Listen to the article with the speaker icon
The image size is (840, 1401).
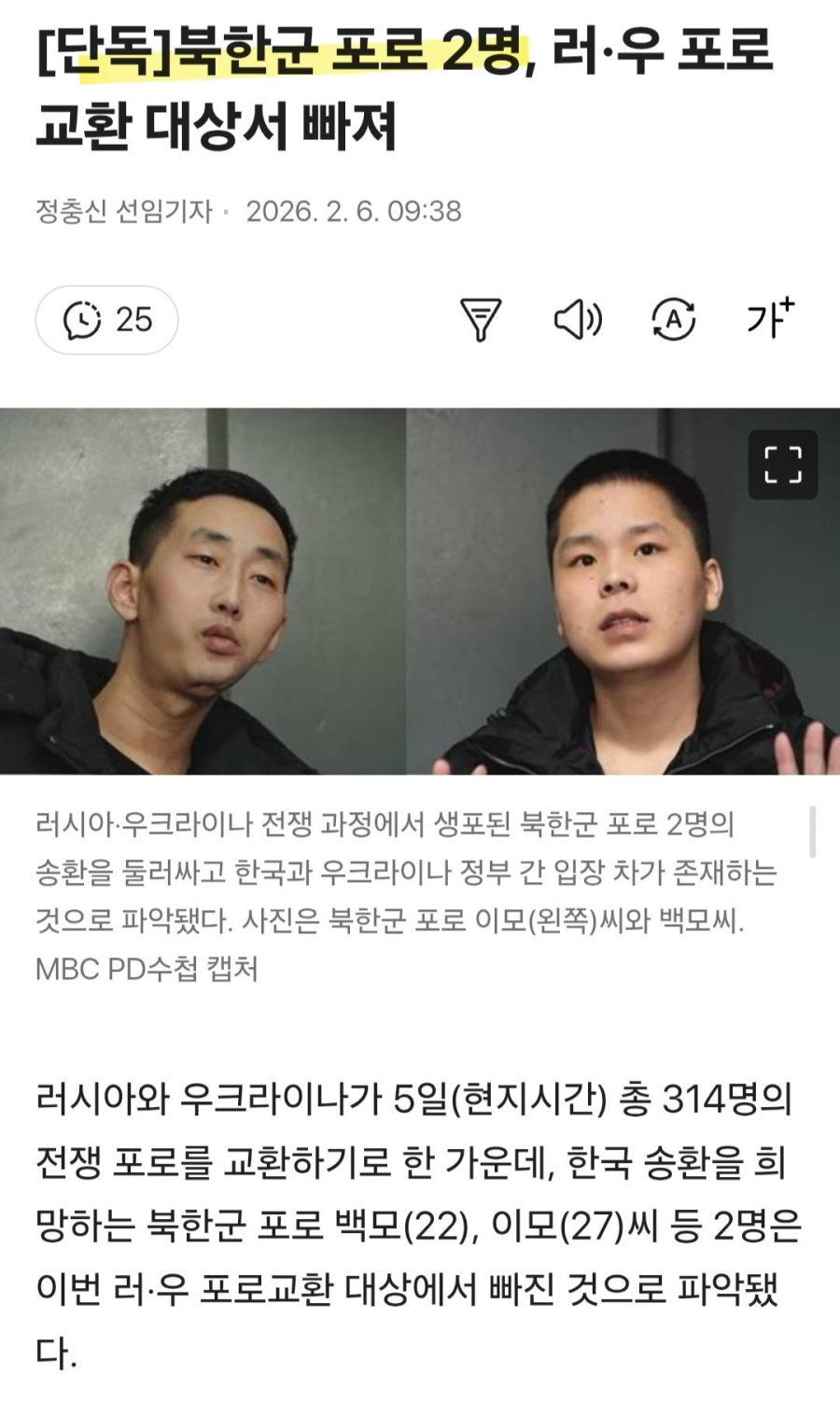point(578,320)
